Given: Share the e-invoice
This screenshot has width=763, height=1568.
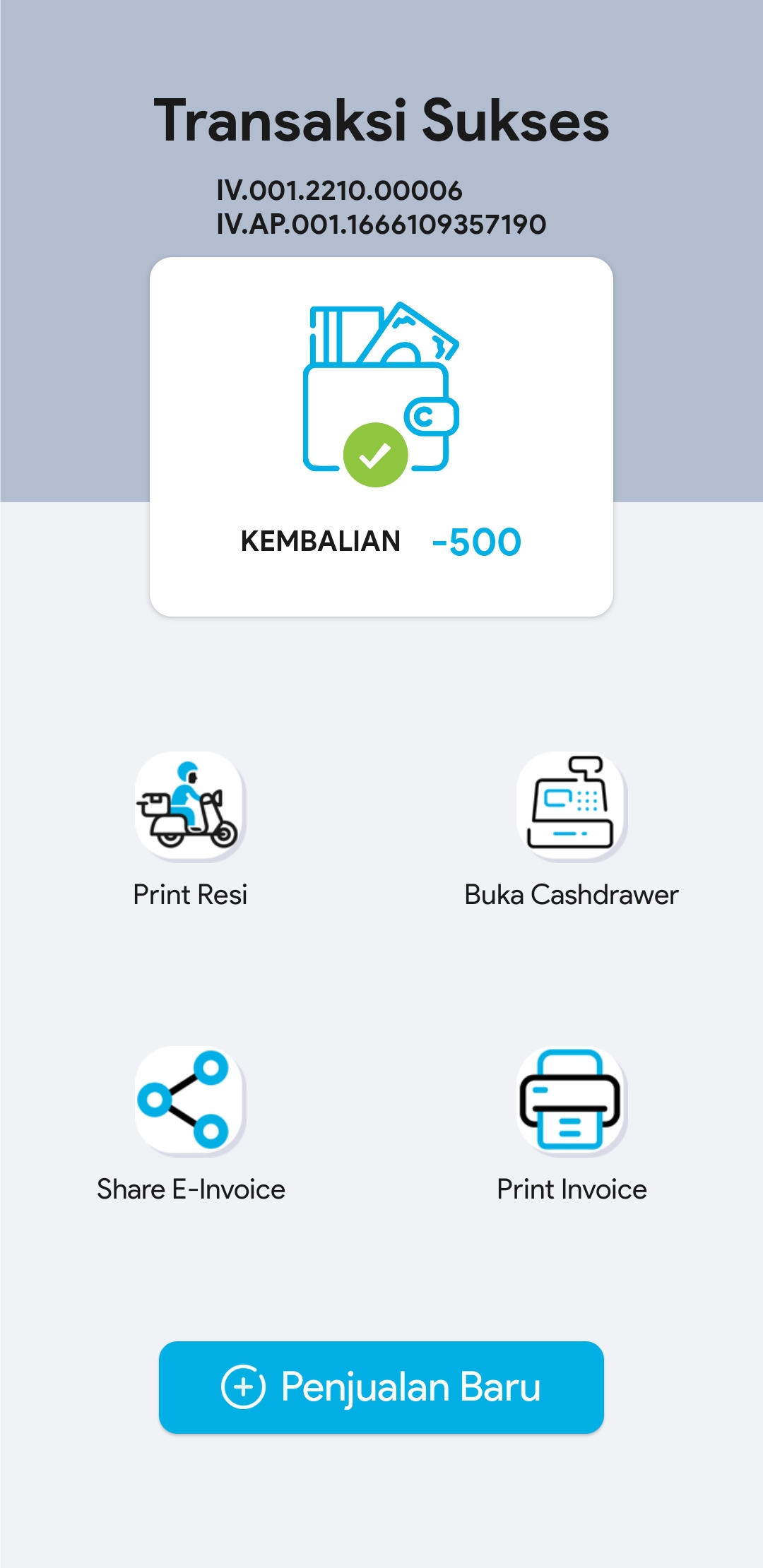Looking at the screenshot, I should [x=189, y=1100].
